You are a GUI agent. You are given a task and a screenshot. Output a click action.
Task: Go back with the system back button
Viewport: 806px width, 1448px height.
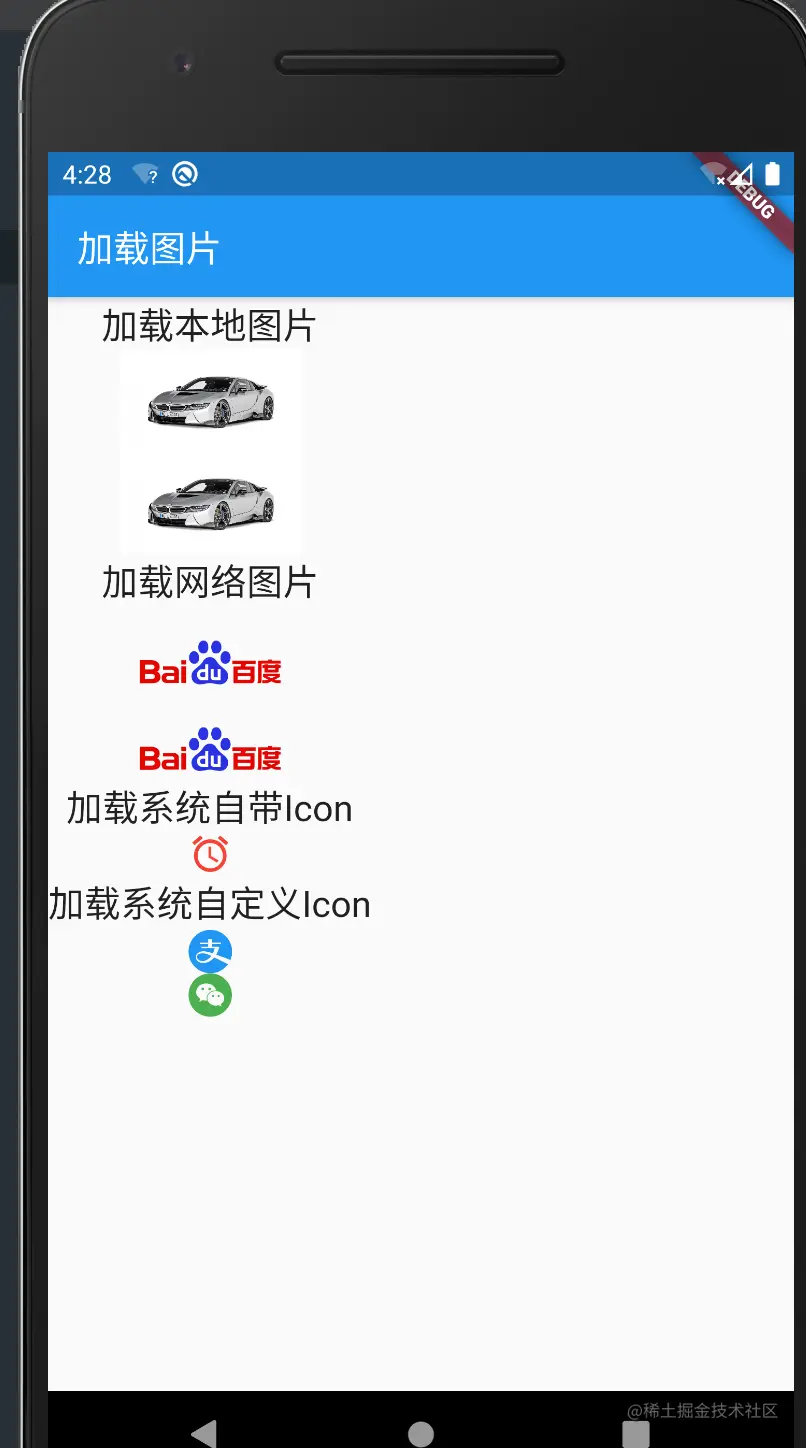(205, 1433)
